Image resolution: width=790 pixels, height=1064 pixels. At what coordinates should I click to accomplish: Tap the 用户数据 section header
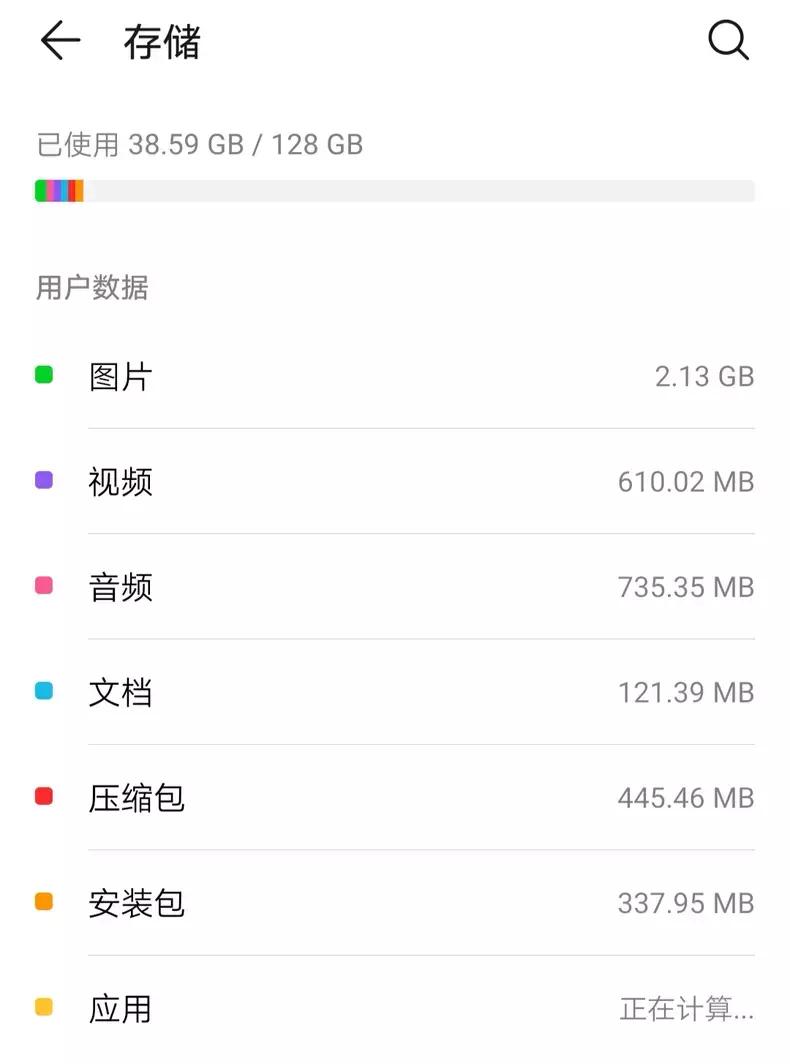pos(92,288)
